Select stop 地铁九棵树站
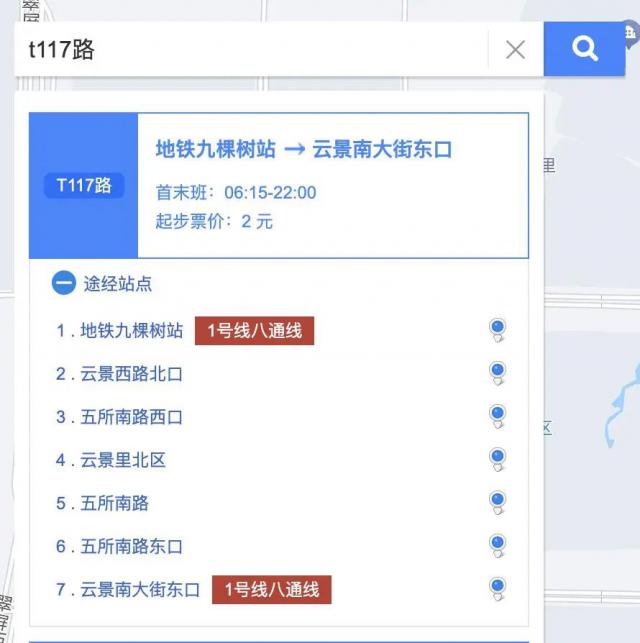This screenshot has height=643, width=640. tap(132, 331)
